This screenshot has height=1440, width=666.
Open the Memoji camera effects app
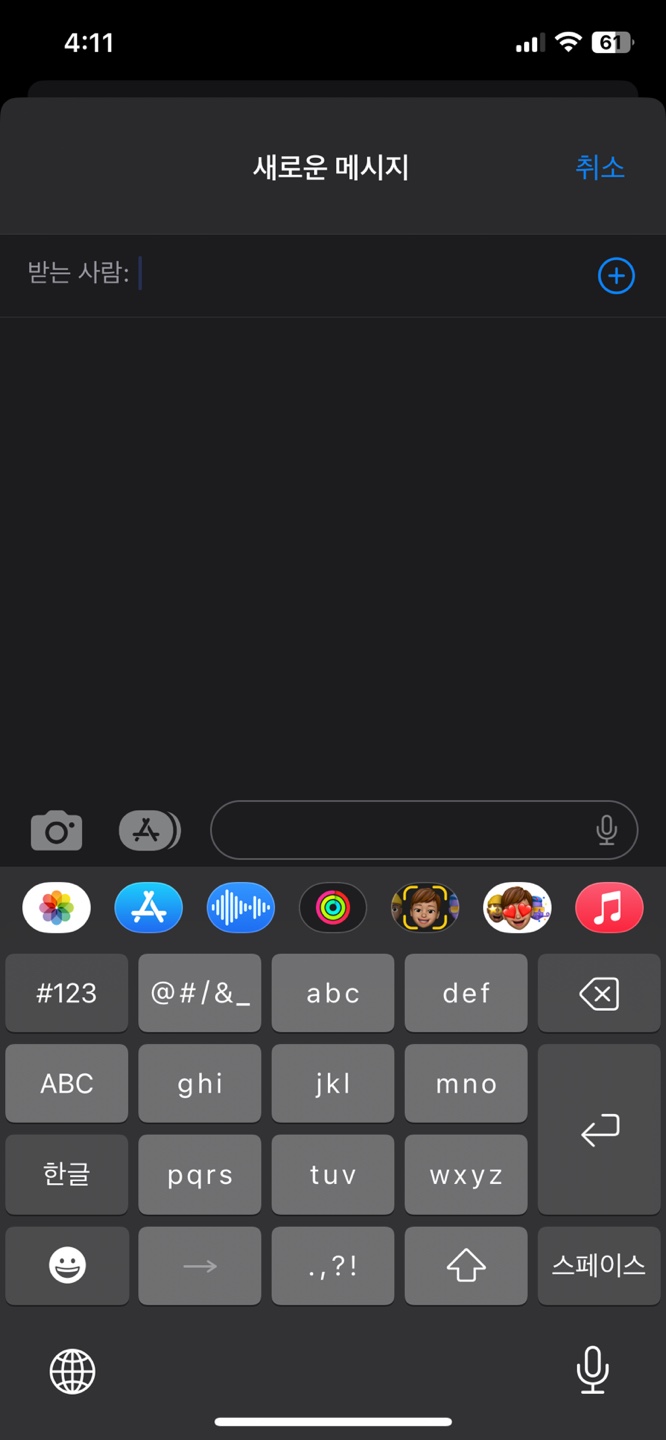coord(425,908)
